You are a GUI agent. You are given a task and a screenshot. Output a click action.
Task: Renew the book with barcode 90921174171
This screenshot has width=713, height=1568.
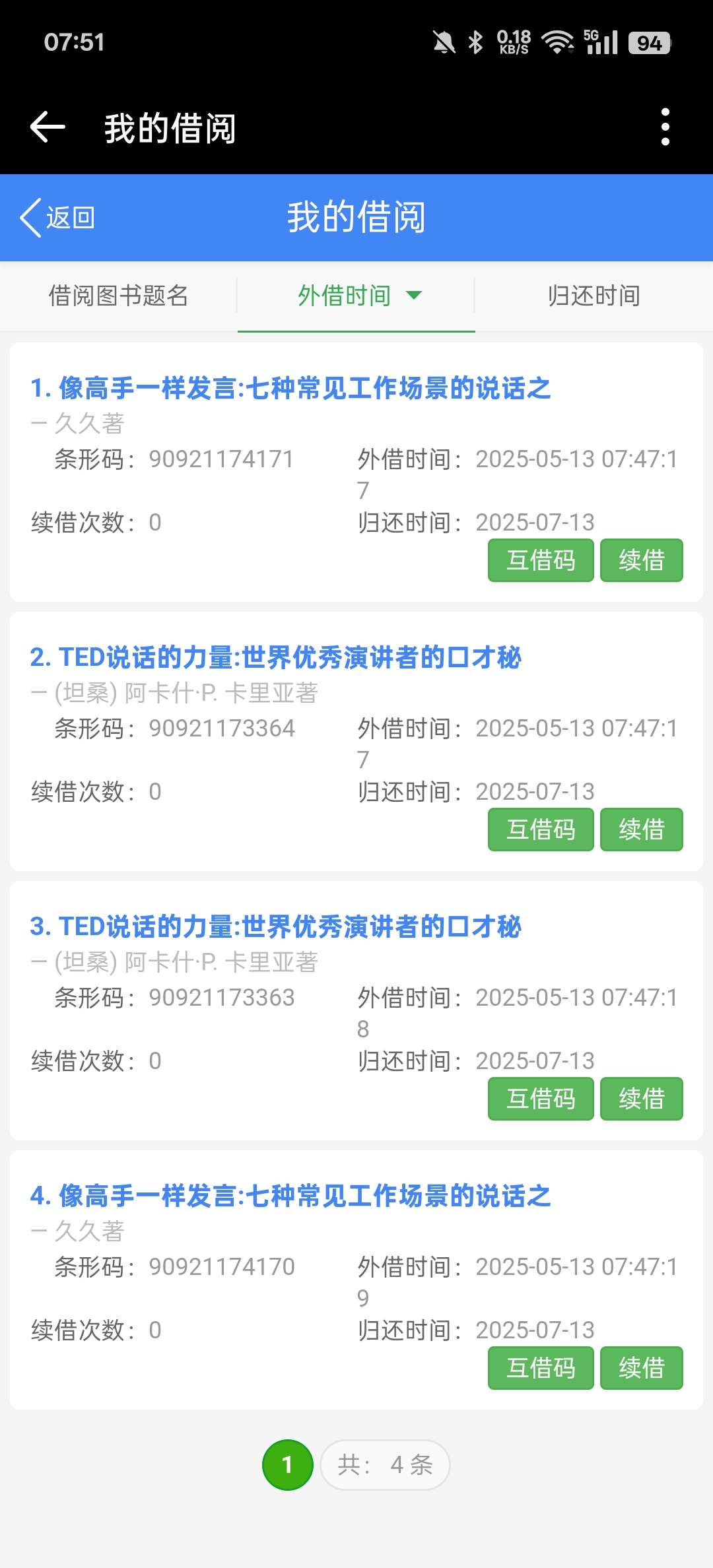pyautogui.click(x=641, y=560)
